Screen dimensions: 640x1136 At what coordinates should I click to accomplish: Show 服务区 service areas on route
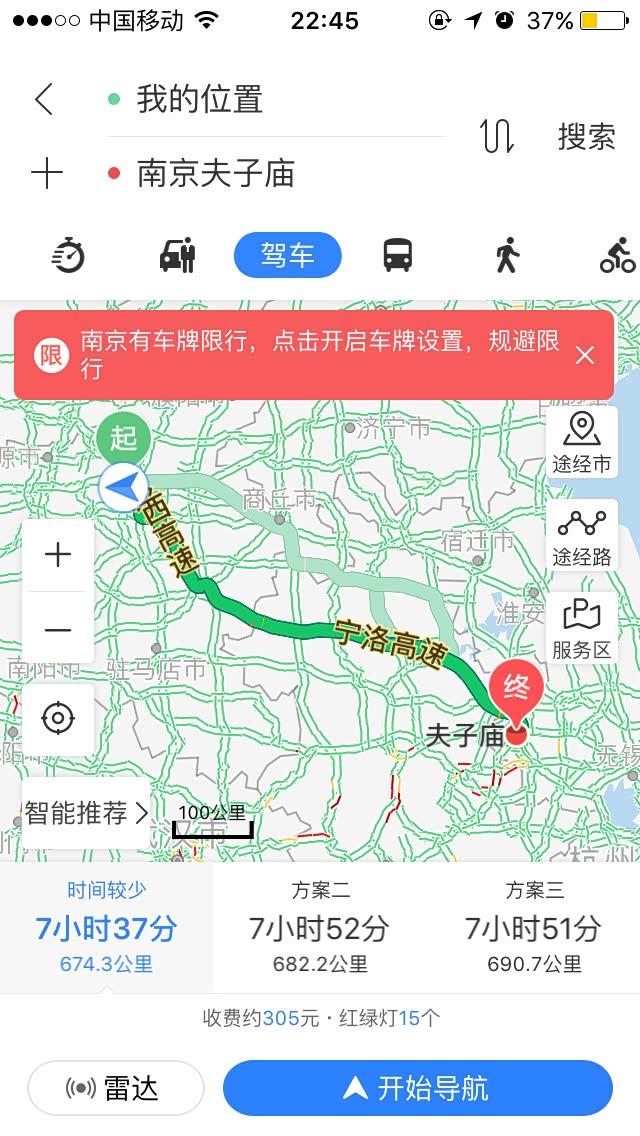(581, 629)
